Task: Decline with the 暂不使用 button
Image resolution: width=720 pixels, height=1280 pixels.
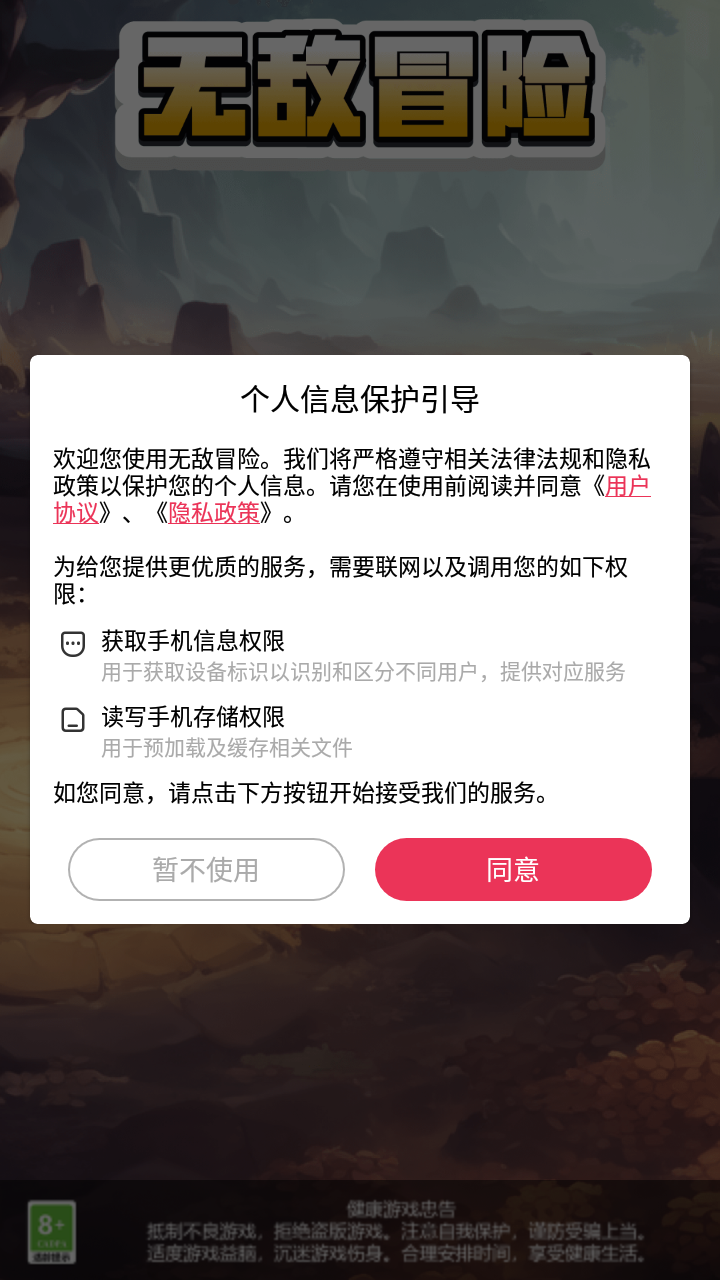Action: [206, 869]
